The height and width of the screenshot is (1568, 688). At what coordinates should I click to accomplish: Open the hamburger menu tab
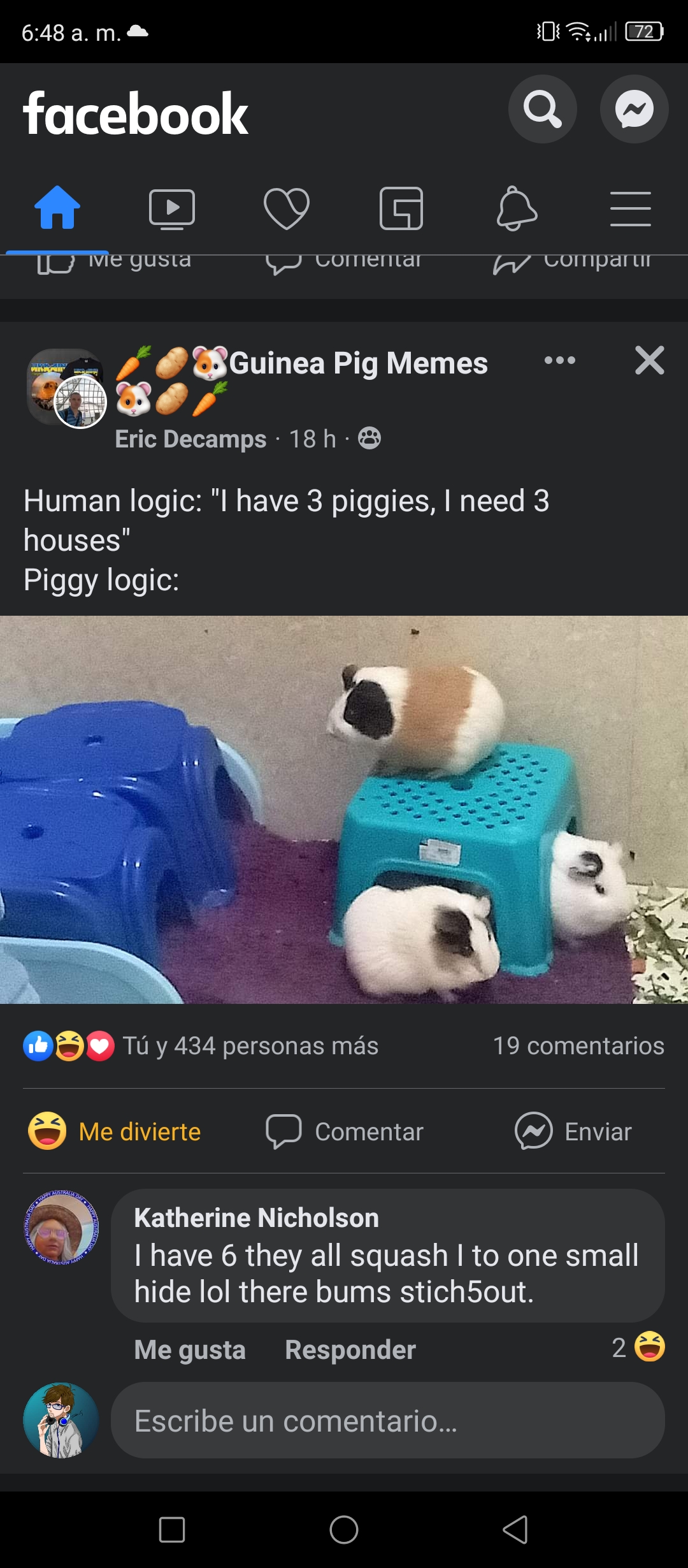click(x=631, y=209)
